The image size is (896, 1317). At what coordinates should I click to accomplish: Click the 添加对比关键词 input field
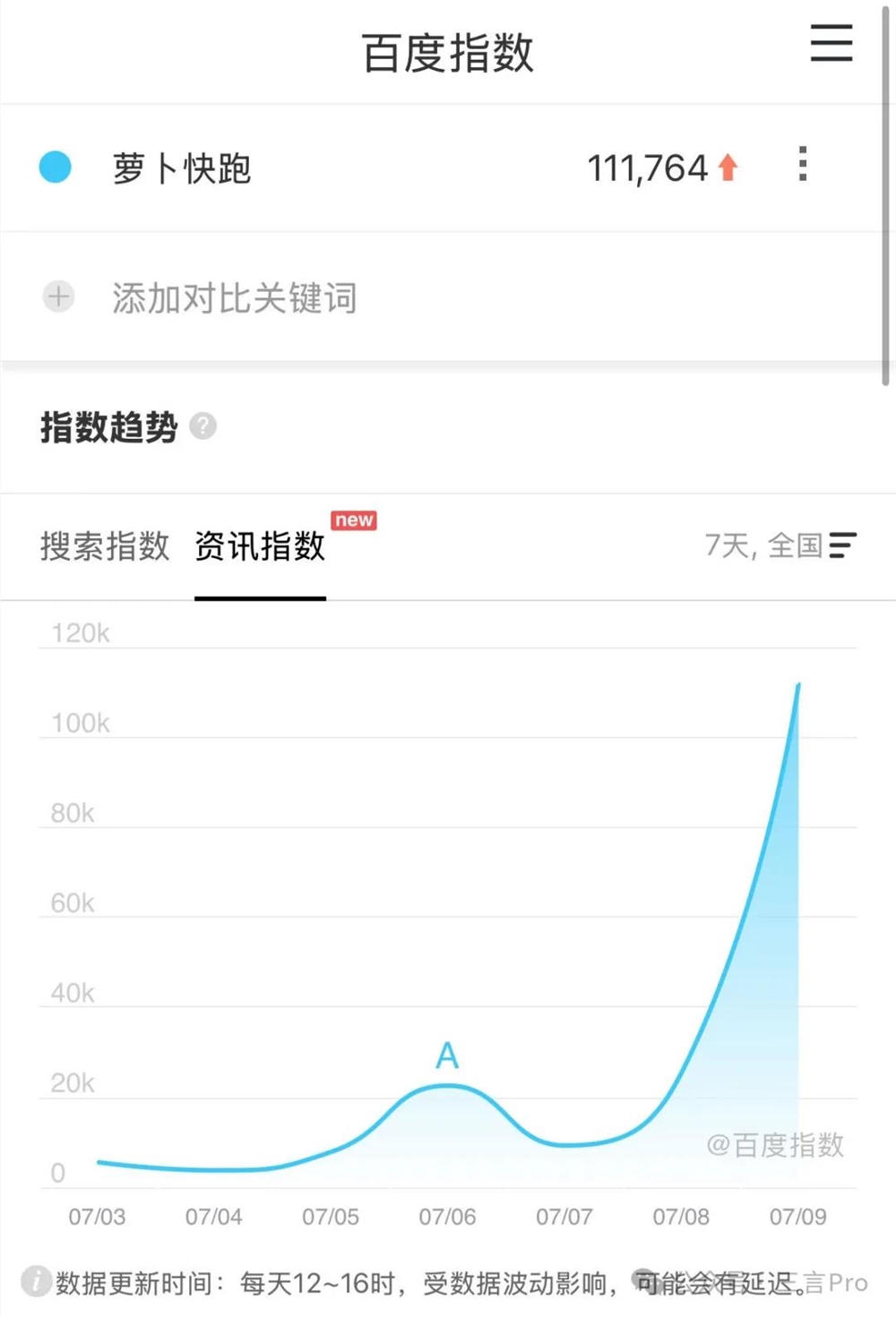click(233, 297)
